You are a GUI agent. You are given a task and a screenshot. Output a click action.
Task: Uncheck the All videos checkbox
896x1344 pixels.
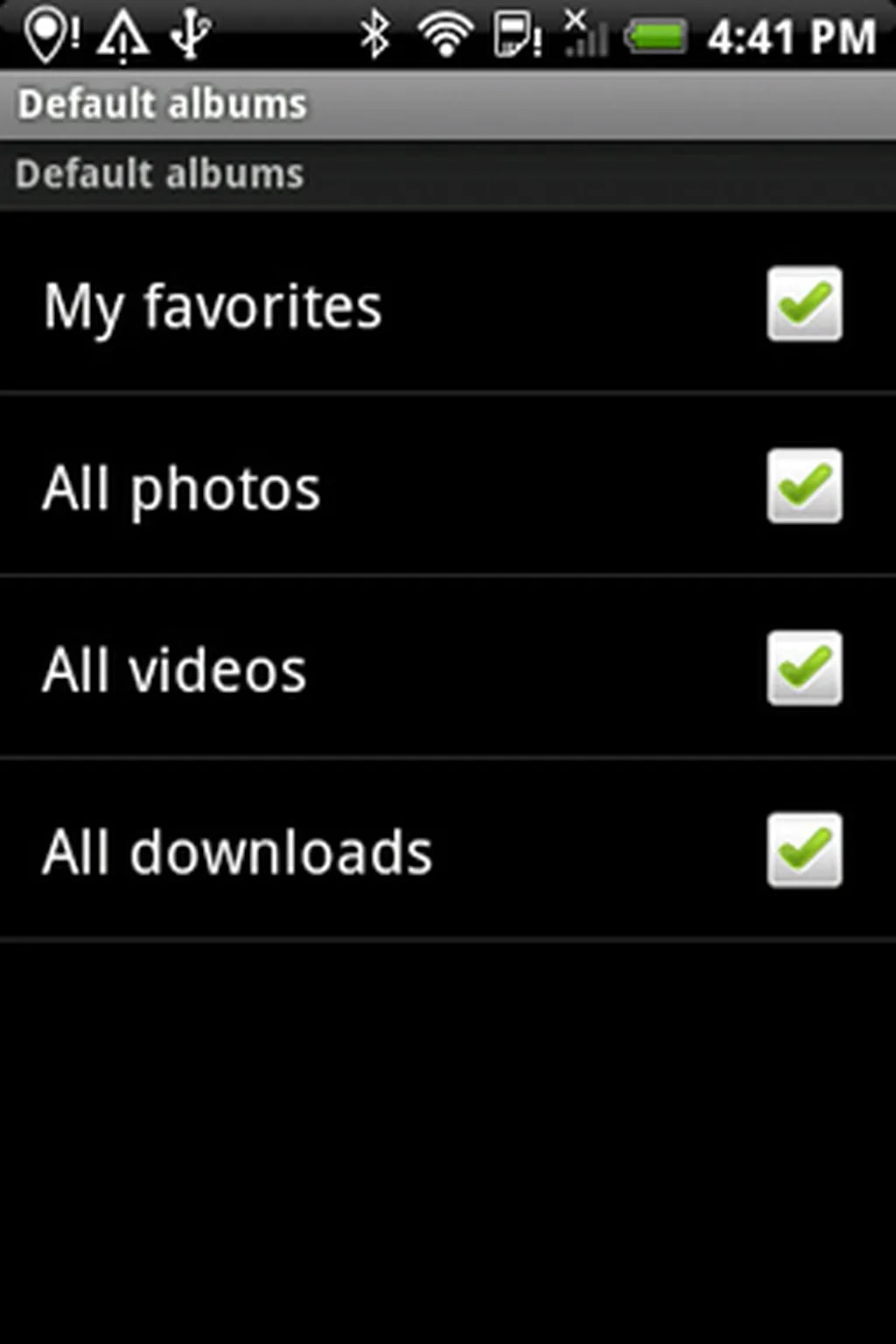(x=804, y=668)
